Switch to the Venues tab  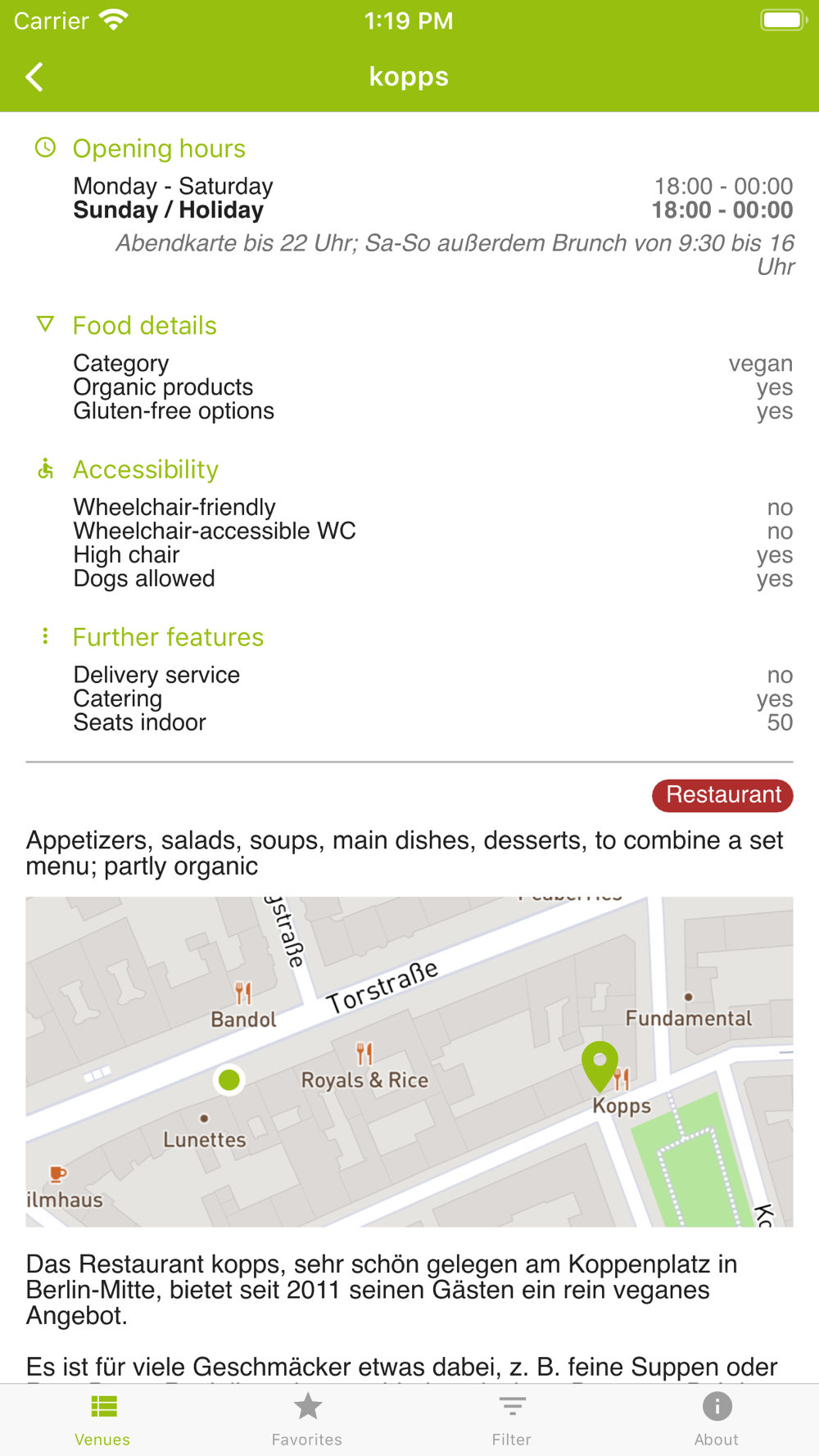coord(102,1420)
